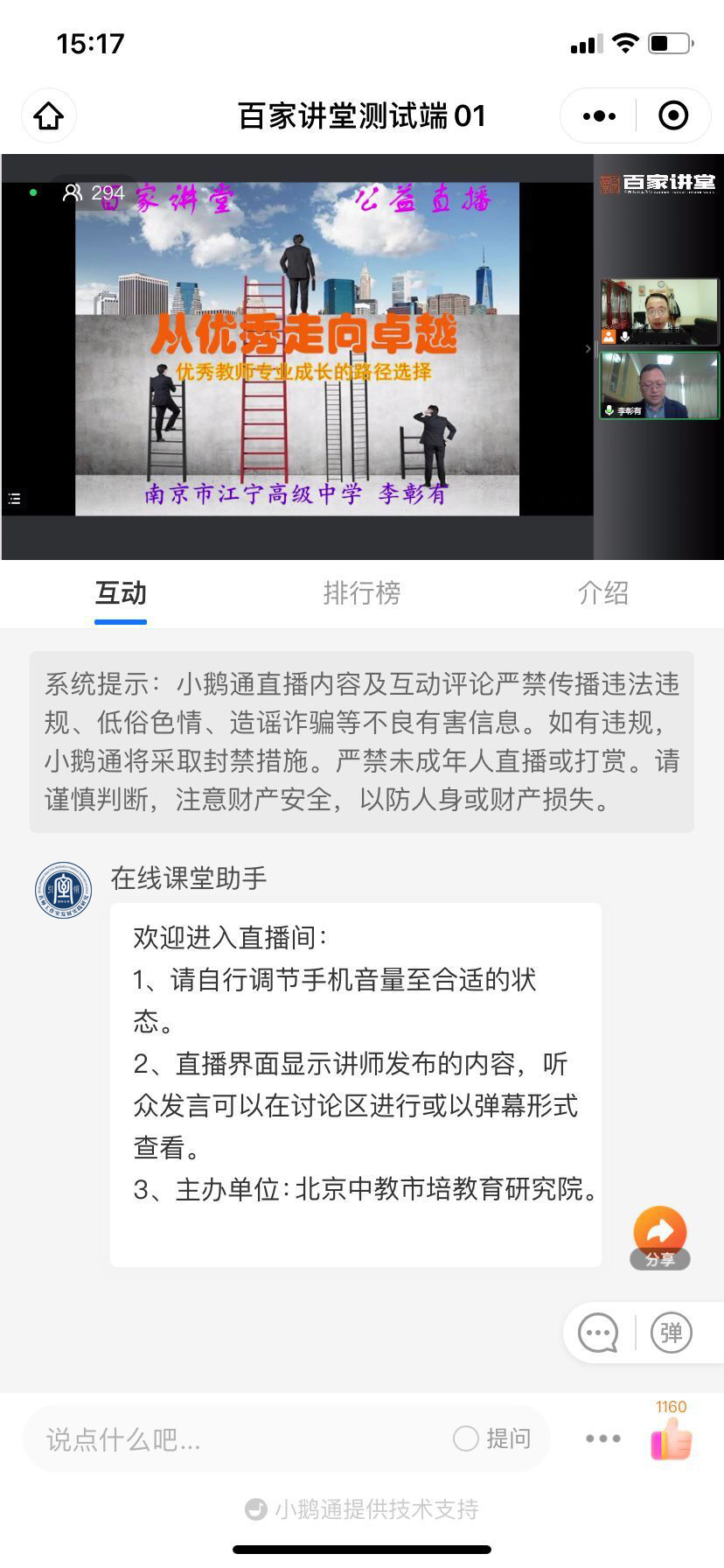724x1568 pixels.
Task: Switch to the 介绍 tab
Action: point(602,593)
